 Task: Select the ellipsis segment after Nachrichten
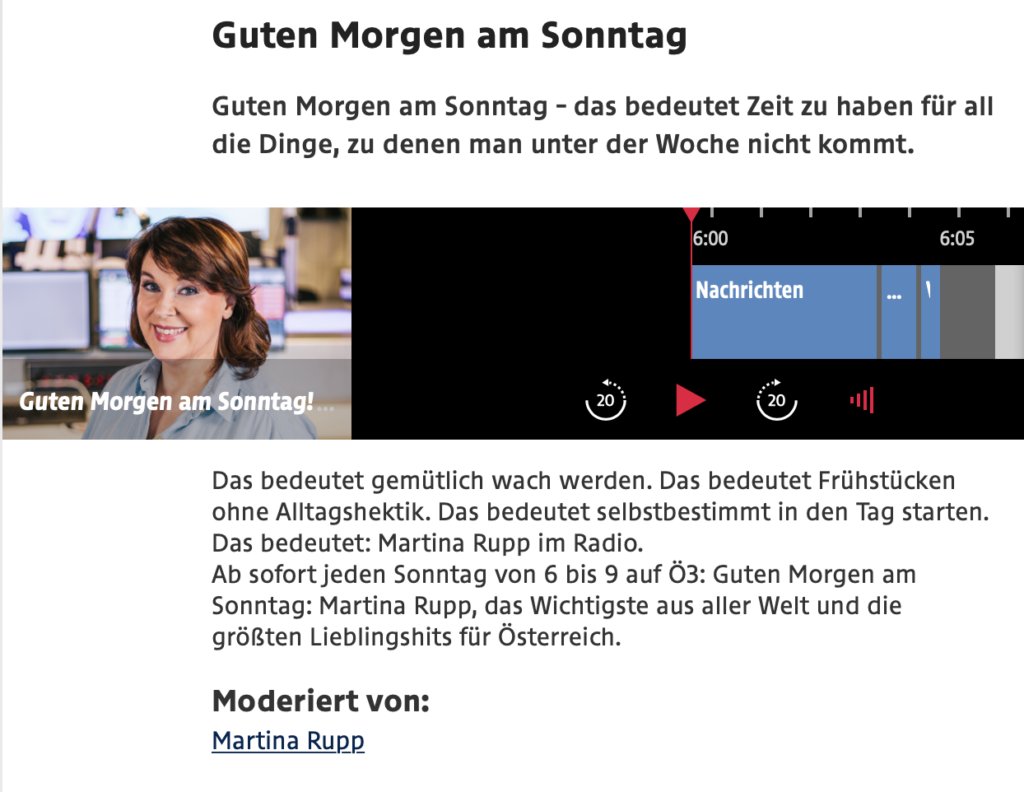[x=898, y=311]
